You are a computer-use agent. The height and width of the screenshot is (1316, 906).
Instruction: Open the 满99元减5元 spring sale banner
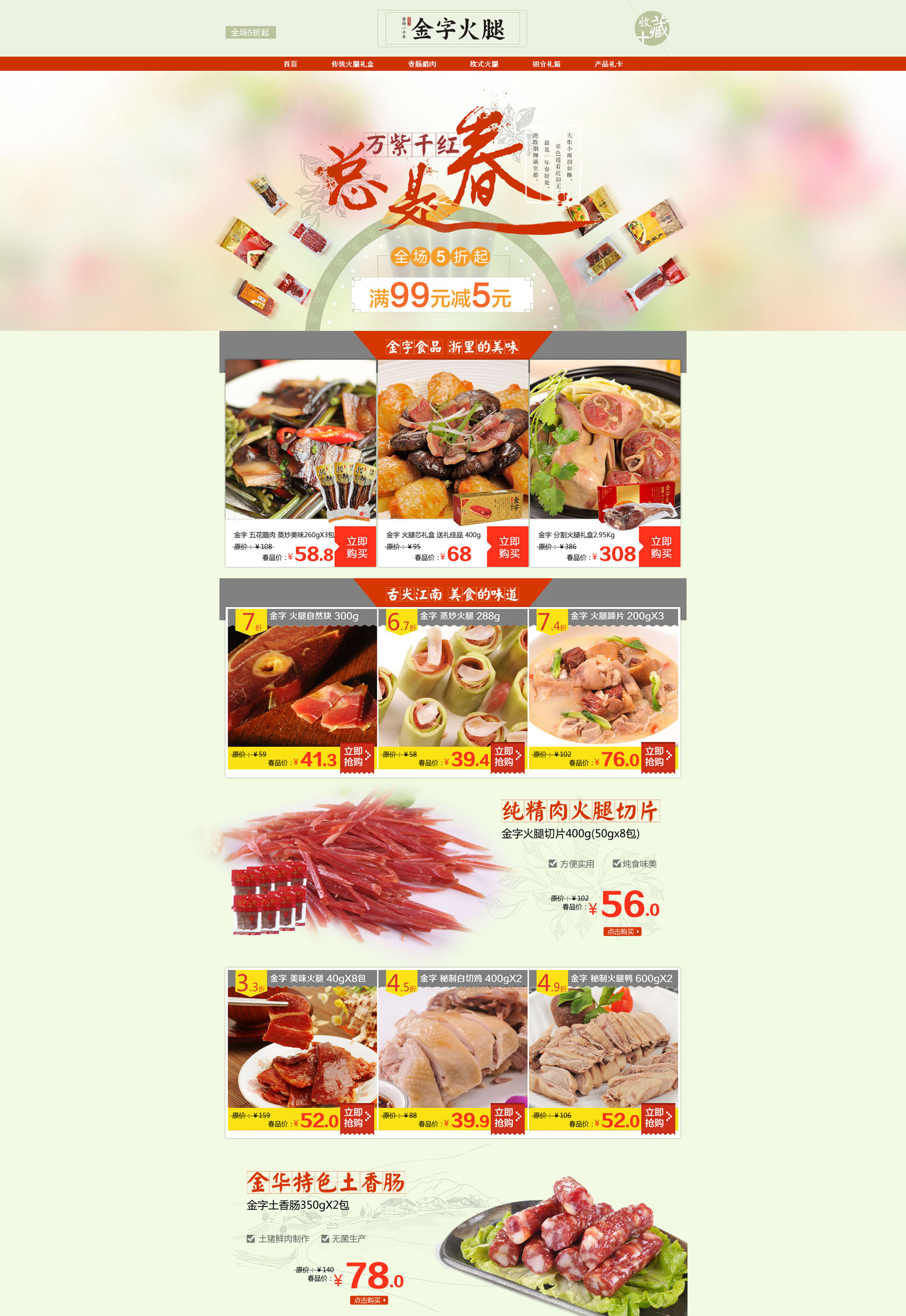pos(442,295)
